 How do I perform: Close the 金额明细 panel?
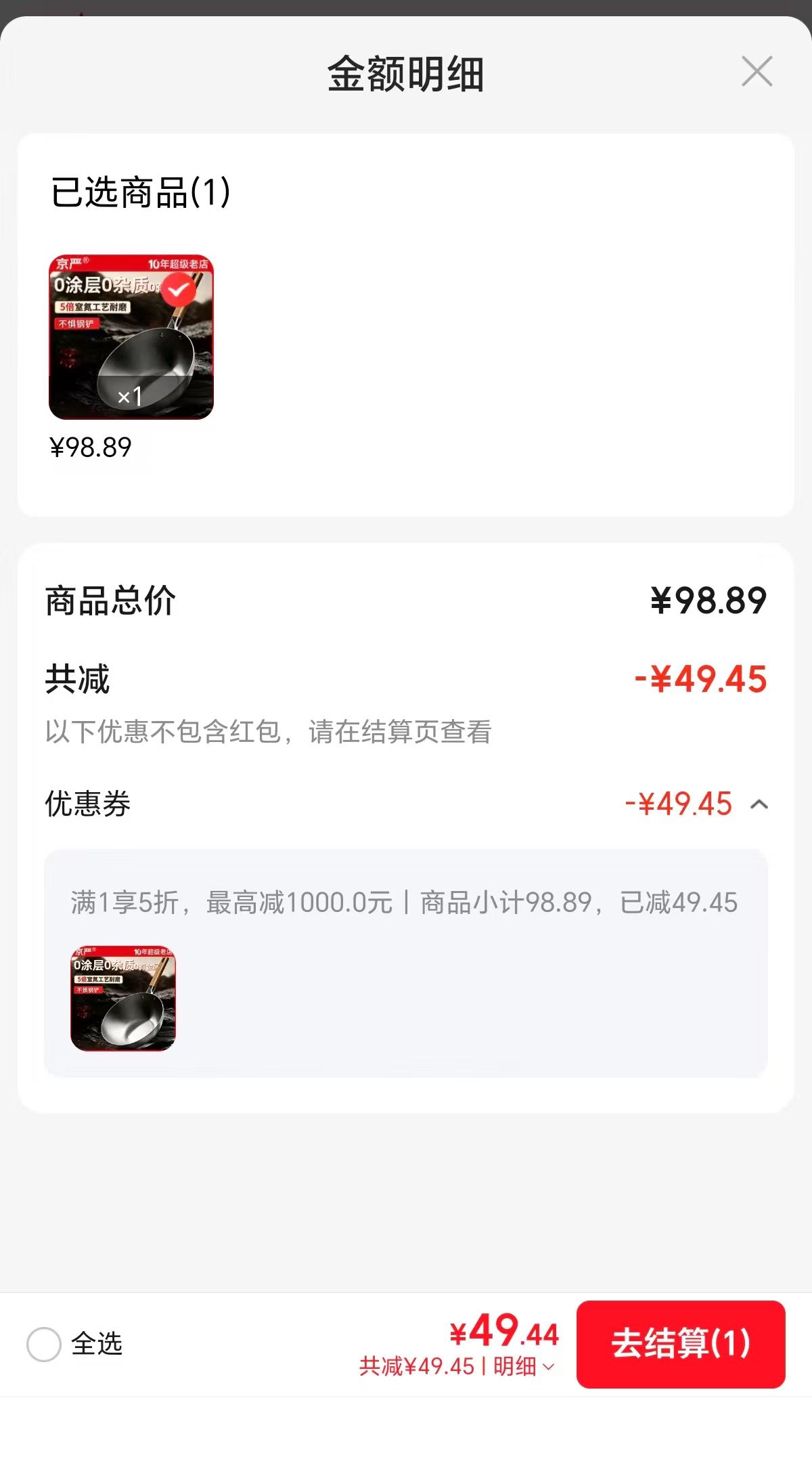[x=757, y=72]
